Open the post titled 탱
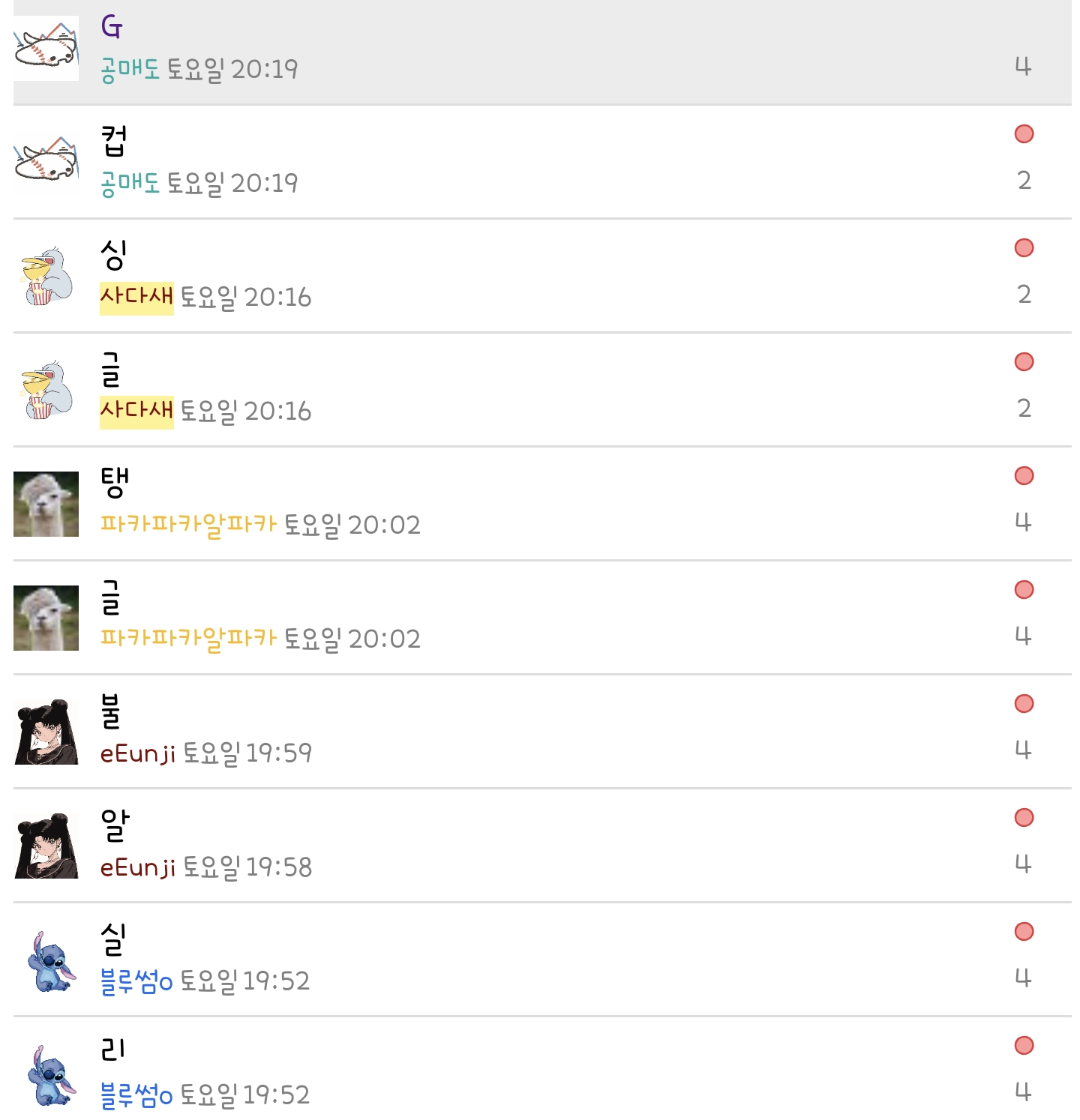The height and width of the screenshot is (1120, 1080). pos(115,483)
